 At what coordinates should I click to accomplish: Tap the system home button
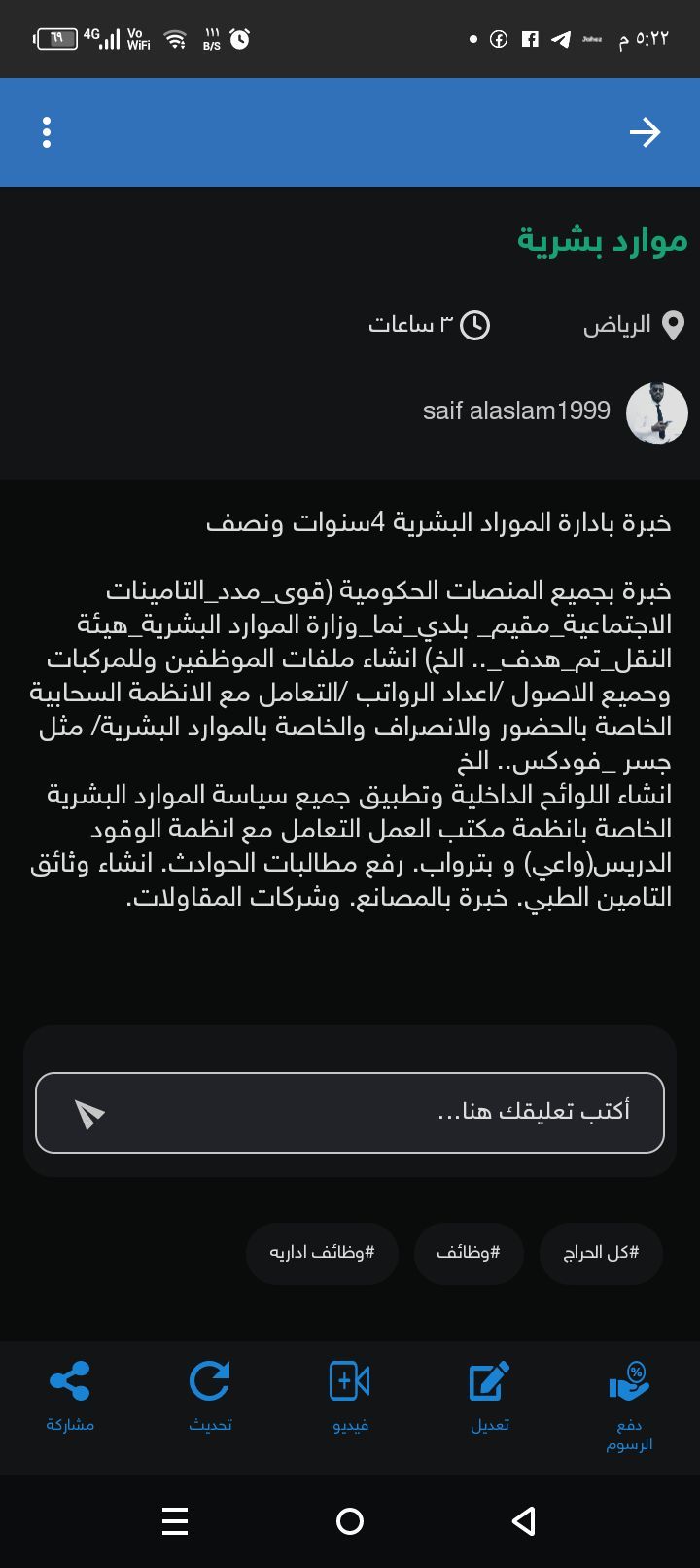click(350, 1521)
